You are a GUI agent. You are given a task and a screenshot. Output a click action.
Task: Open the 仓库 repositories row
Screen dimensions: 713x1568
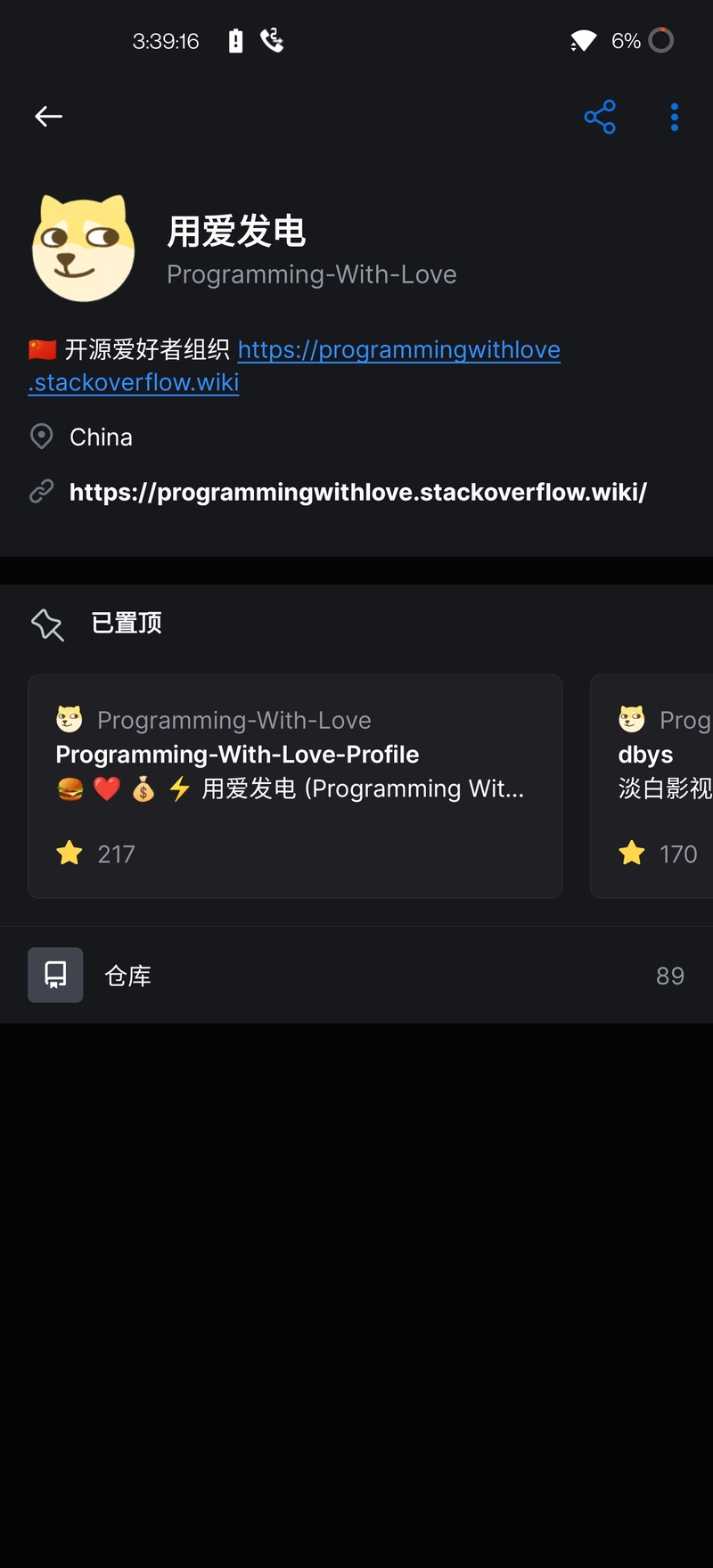(x=356, y=976)
